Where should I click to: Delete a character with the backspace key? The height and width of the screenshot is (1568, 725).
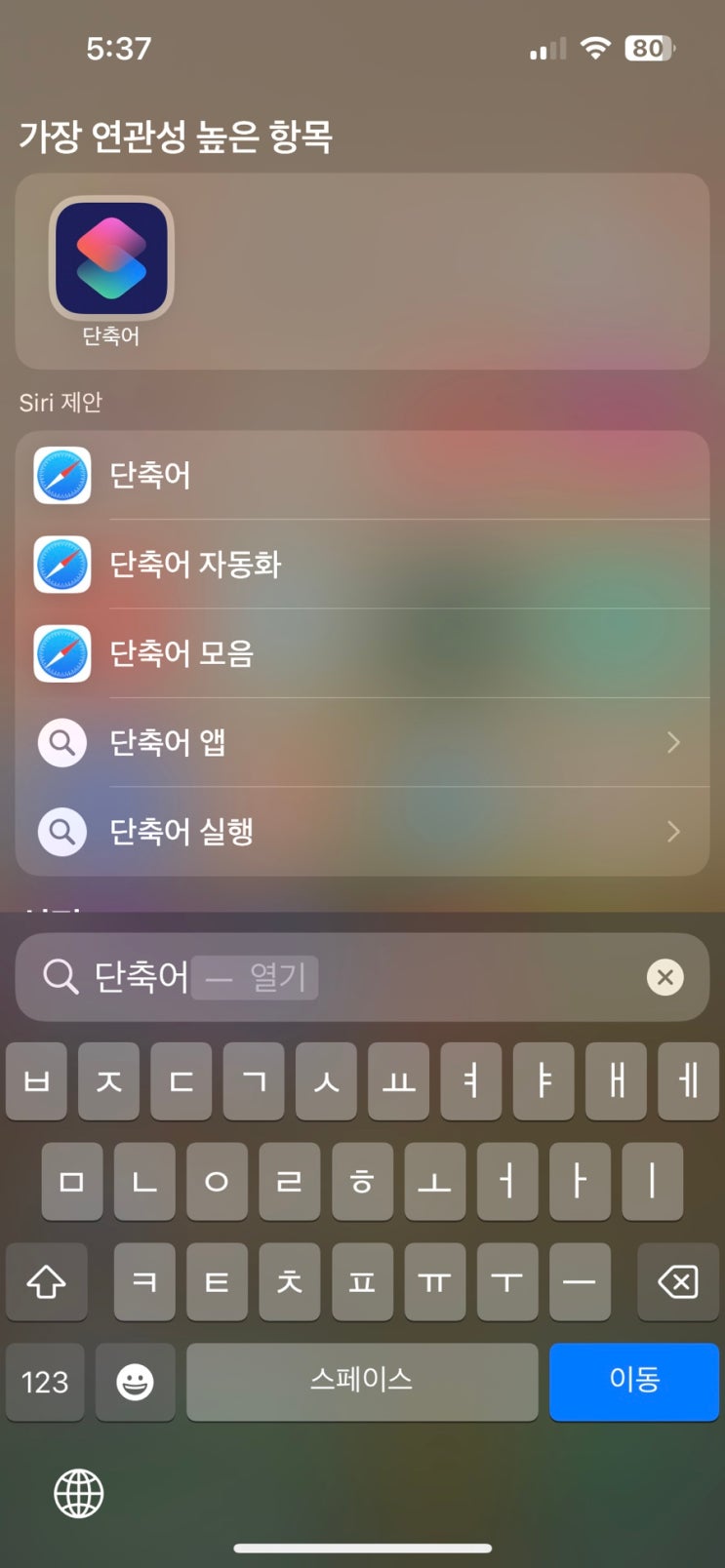677,1281
